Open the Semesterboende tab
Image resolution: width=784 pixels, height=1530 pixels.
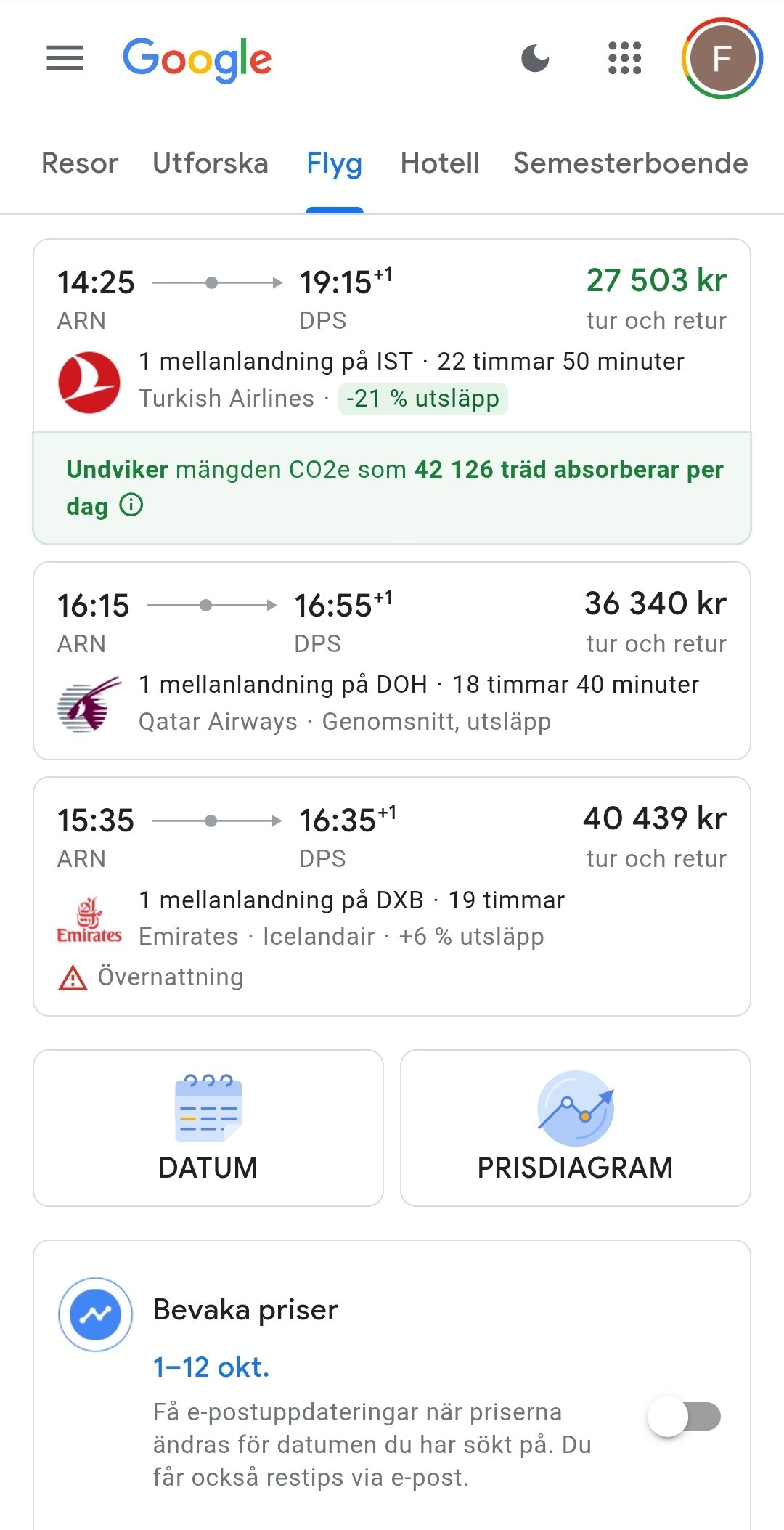630,163
